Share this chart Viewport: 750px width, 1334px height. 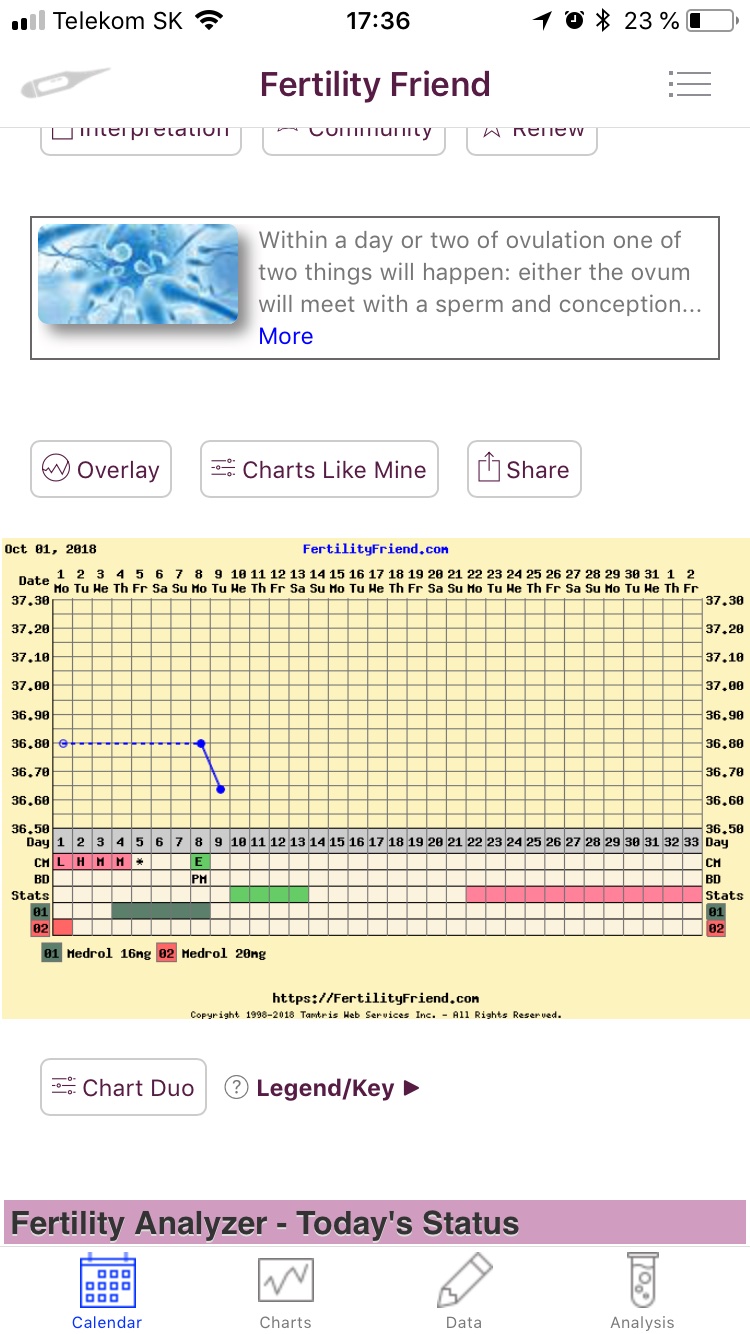click(524, 469)
